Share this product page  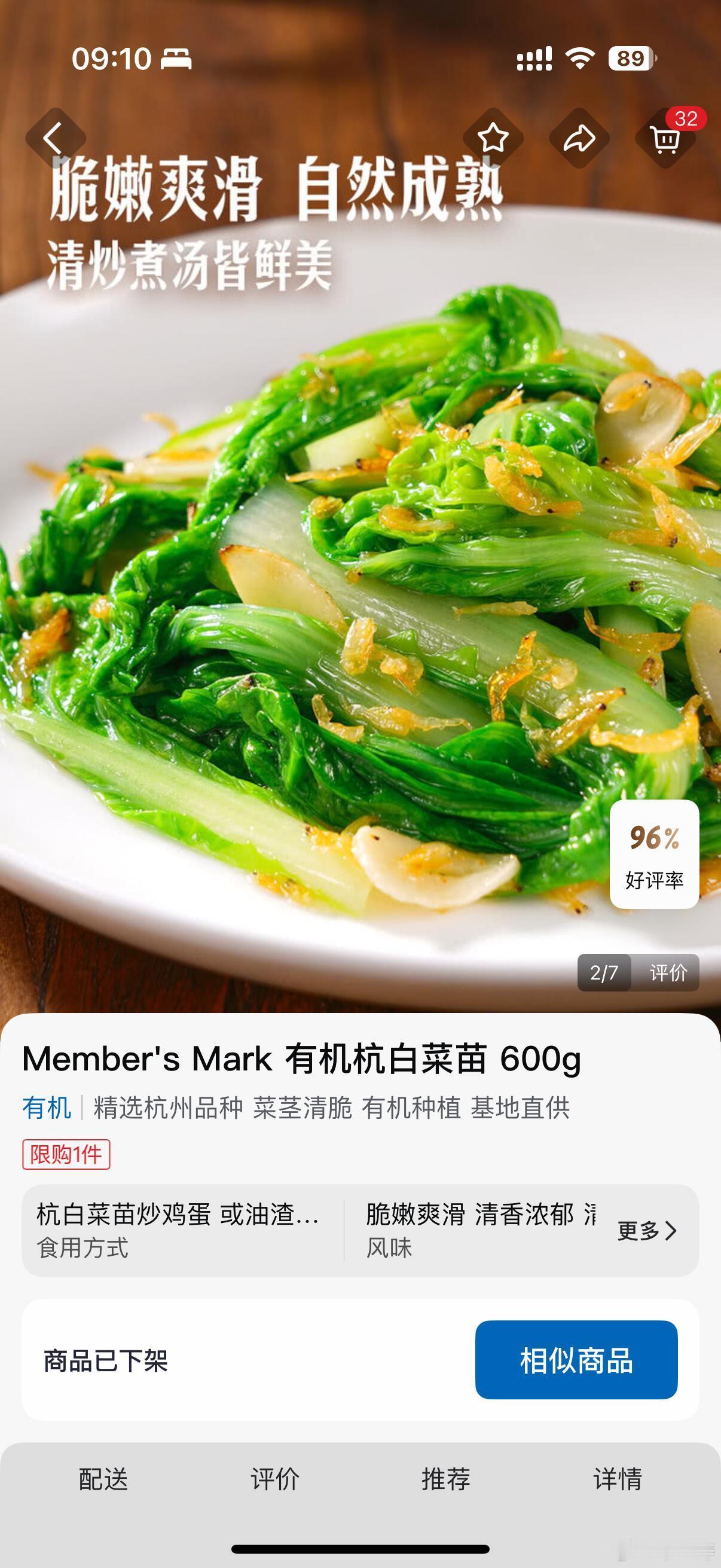pos(579,138)
